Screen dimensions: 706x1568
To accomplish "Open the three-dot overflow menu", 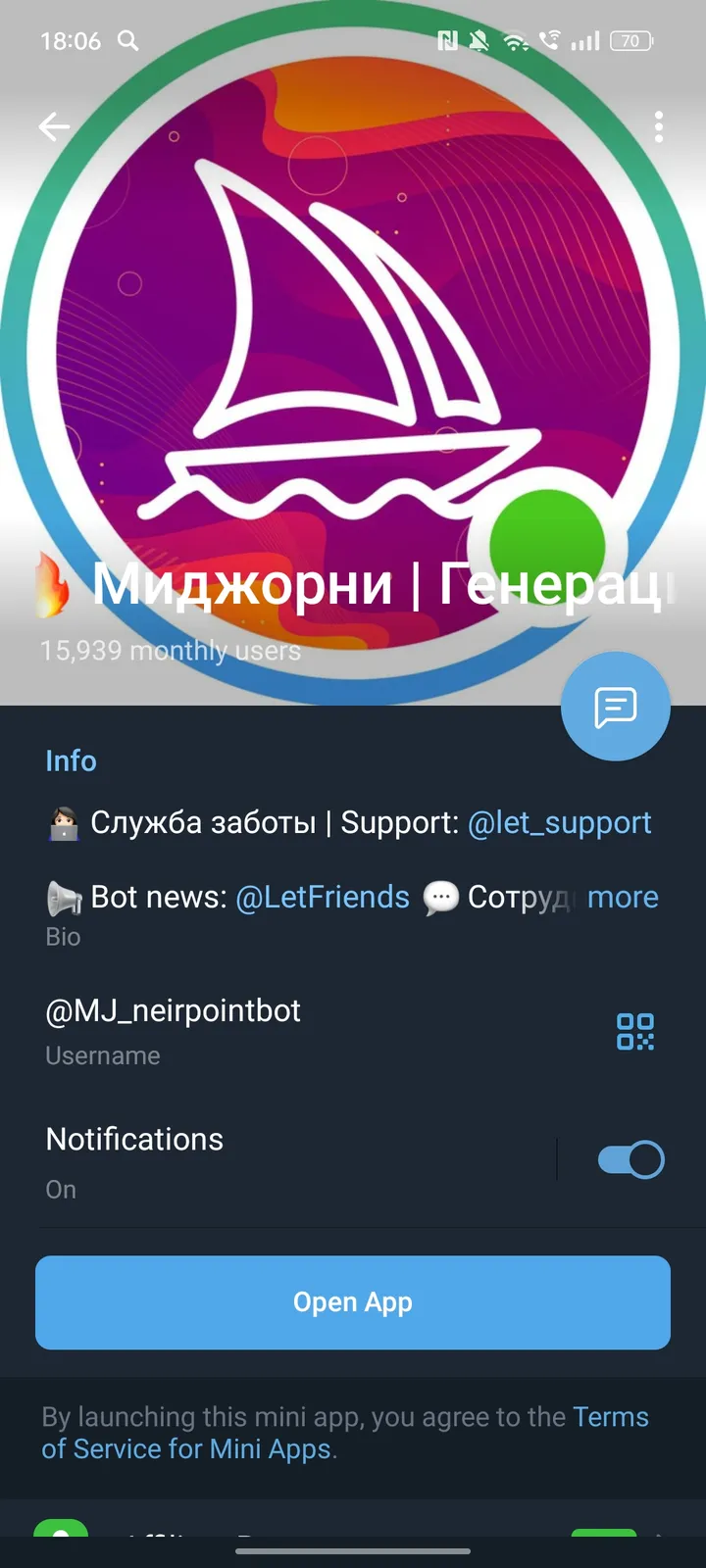I will click(x=659, y=127).
